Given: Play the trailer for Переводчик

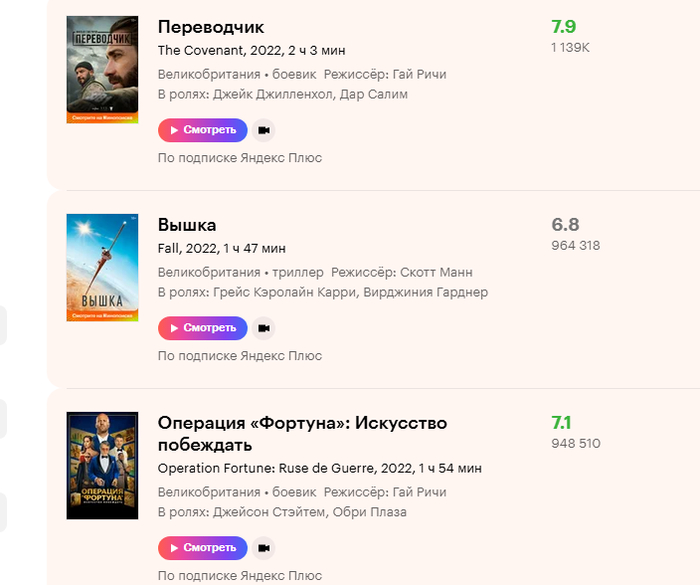Looking at the screenshot, I should pos(263,130).
